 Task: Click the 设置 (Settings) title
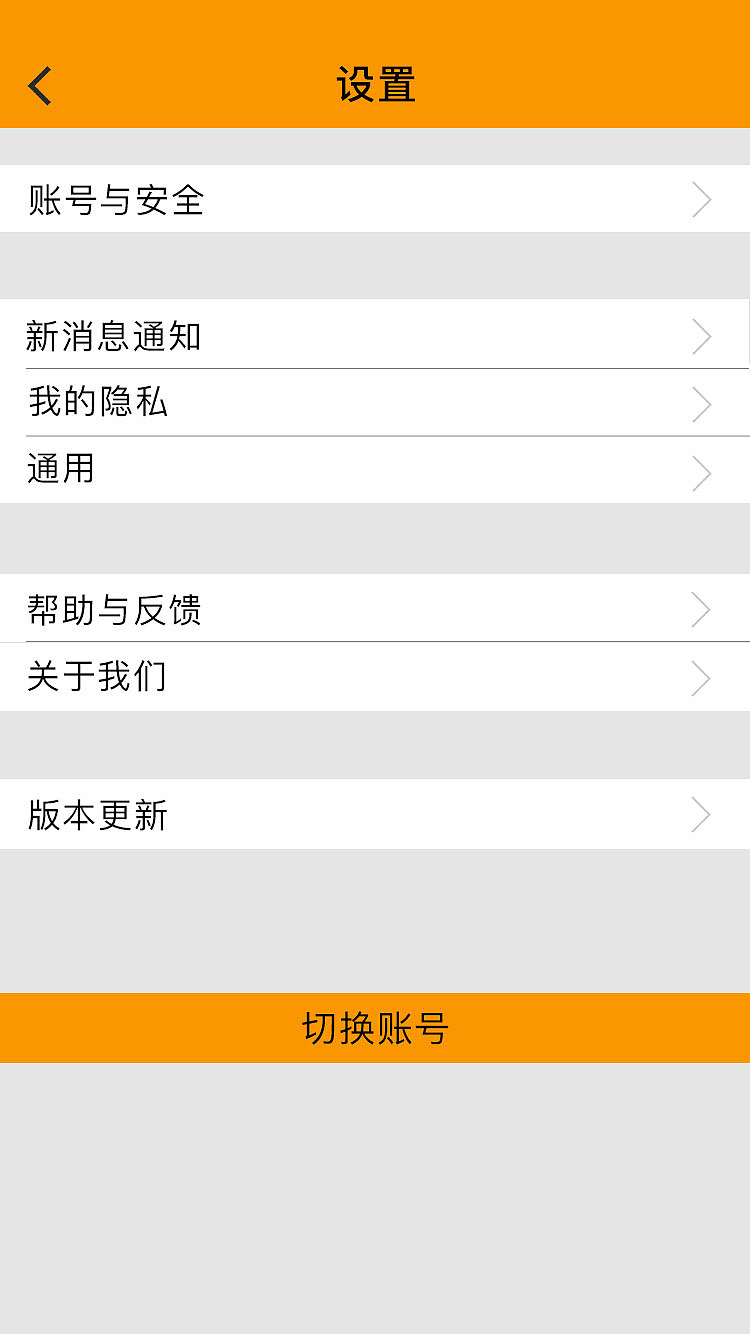coord(375,85)
